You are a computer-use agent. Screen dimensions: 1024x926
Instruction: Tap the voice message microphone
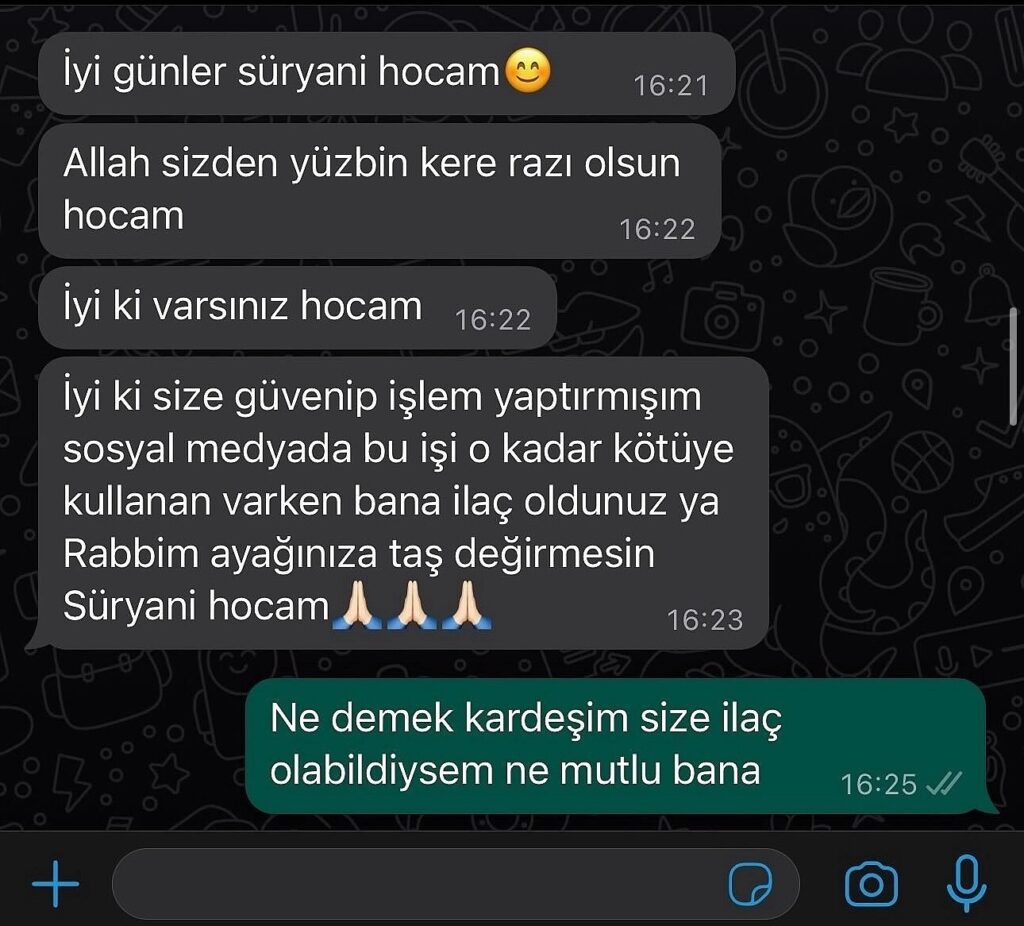click(965, 882)
